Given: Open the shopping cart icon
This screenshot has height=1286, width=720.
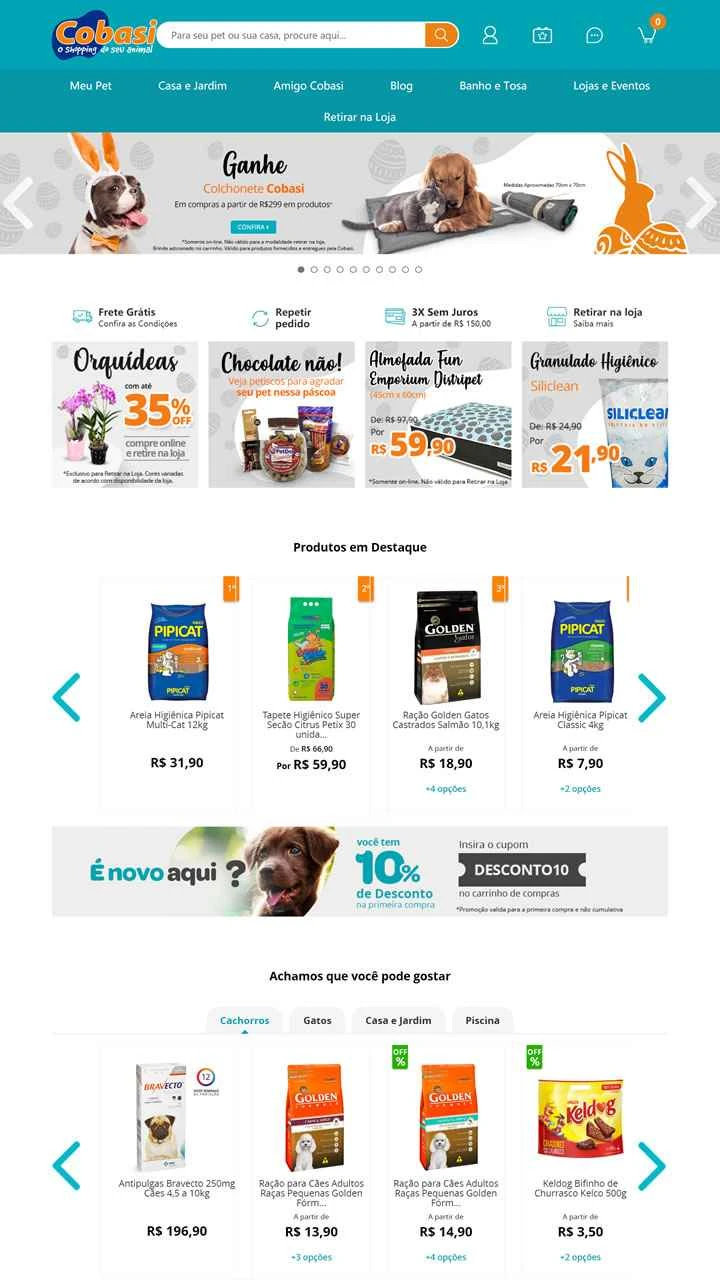Looking at the screenshot, I should [648, 35].
